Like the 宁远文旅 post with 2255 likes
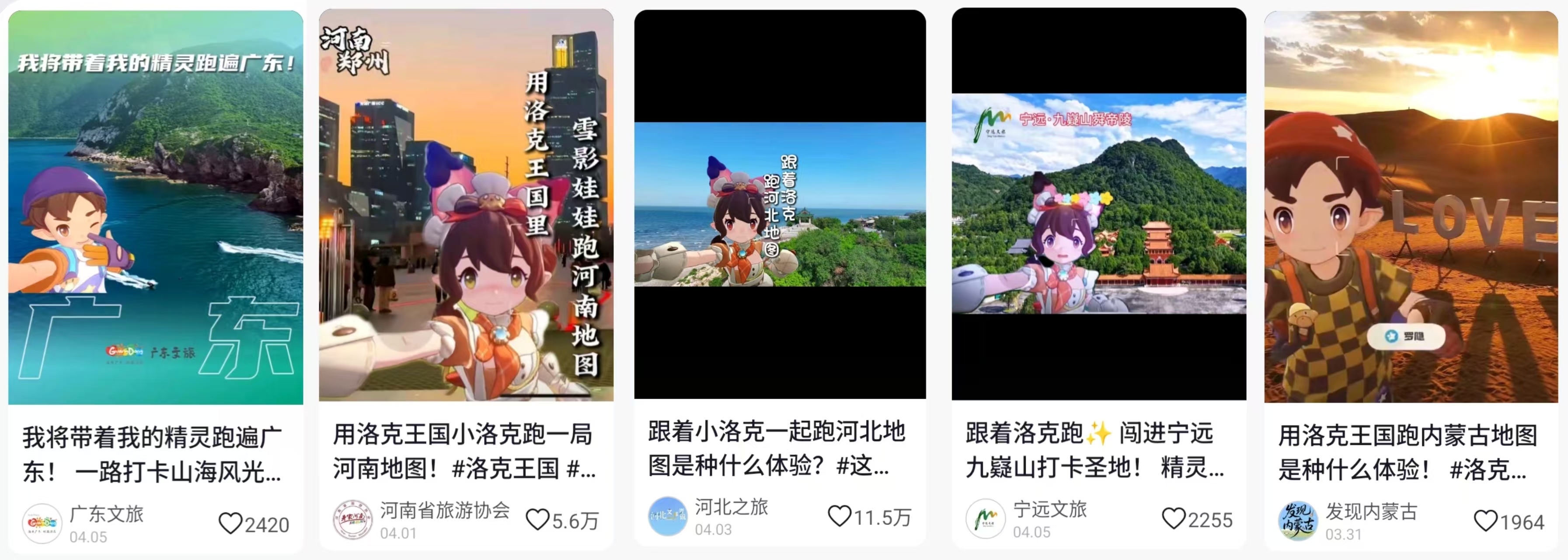This screenshot has height=560, width=1568. click(x=1174, y=518)
